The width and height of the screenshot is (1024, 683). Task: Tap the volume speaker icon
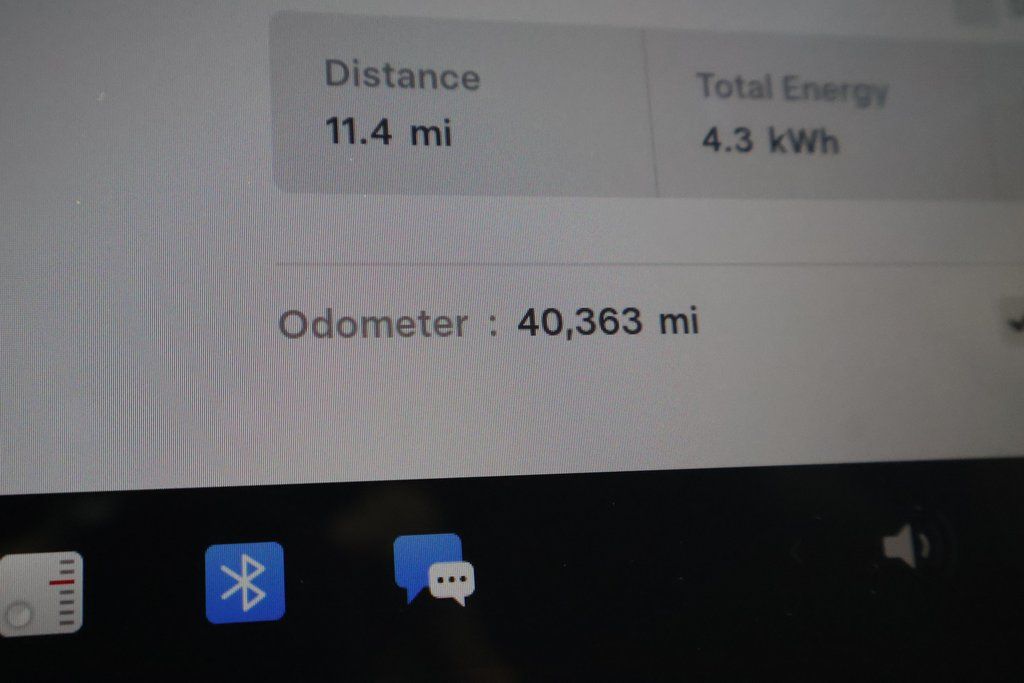pos(906,548)
